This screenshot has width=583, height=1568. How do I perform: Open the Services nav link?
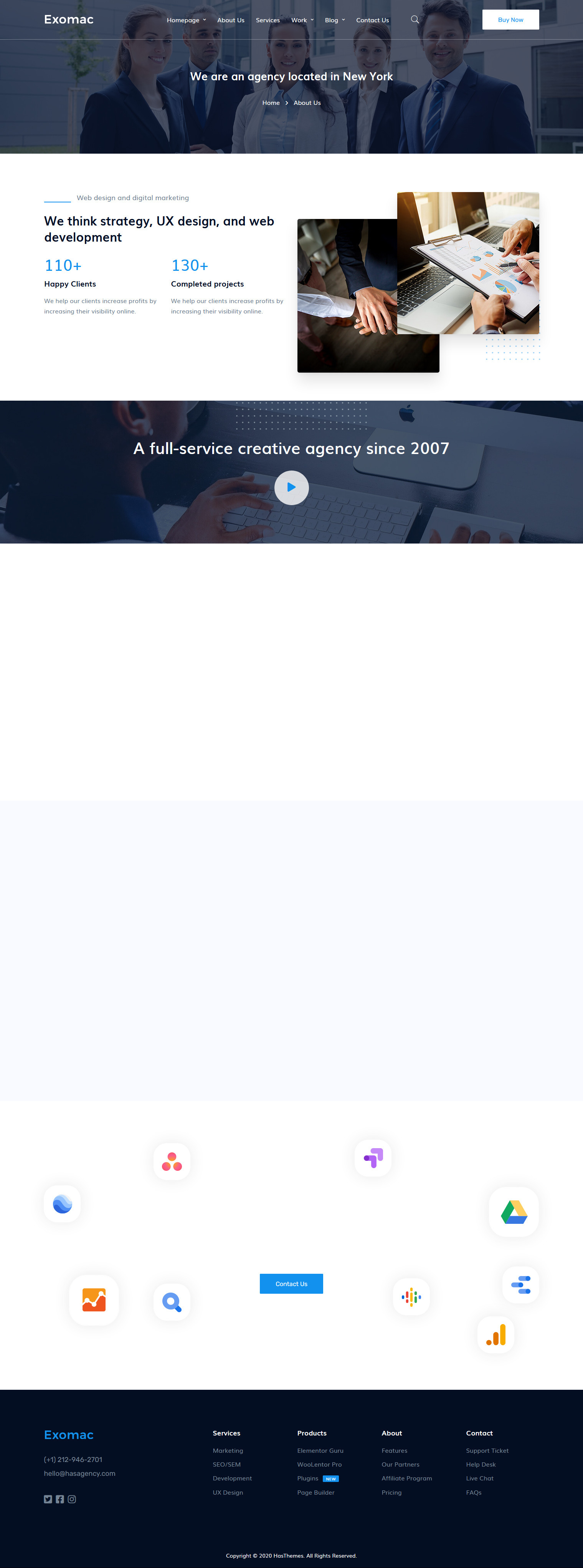pyautogui.click(x=268, y=20)
